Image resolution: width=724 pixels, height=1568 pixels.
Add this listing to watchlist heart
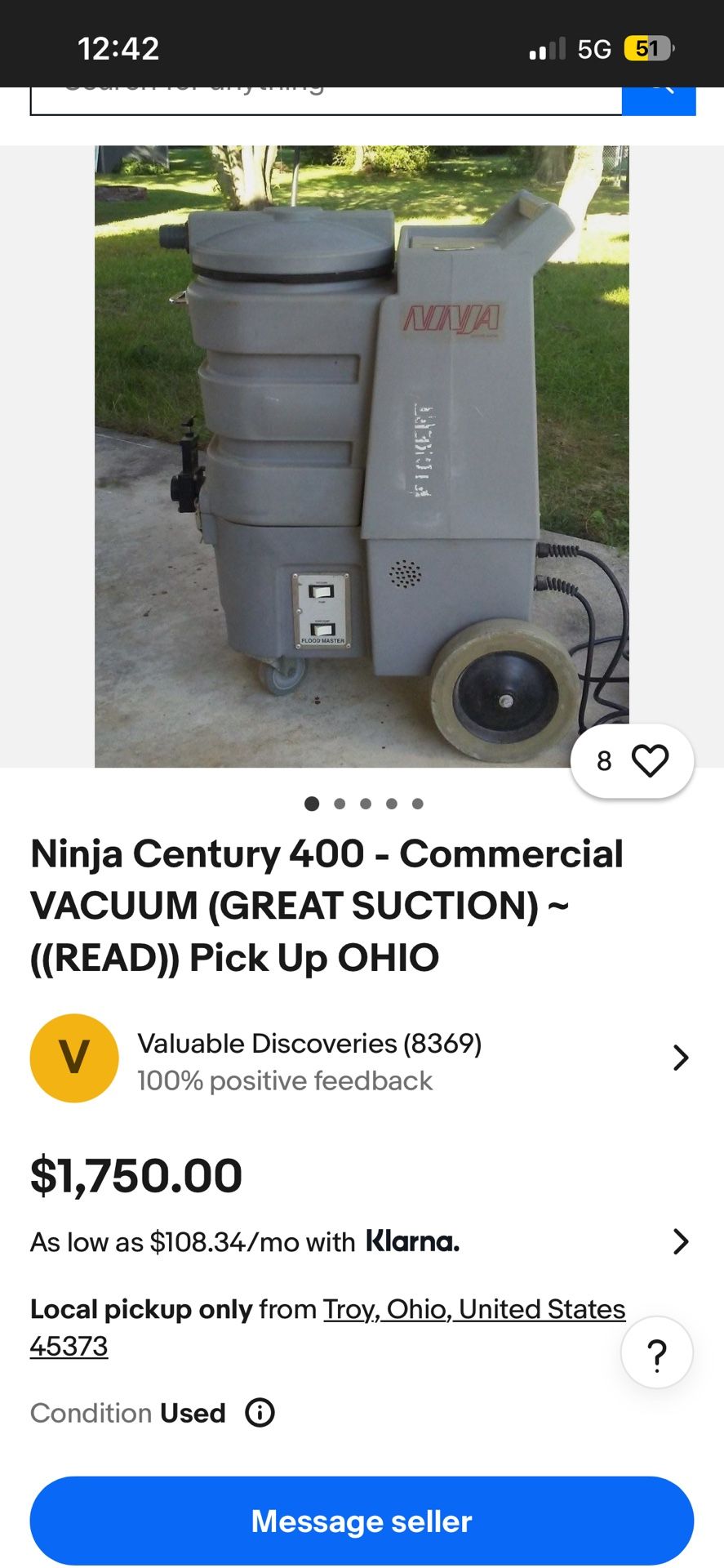click(x=650, y=761)
